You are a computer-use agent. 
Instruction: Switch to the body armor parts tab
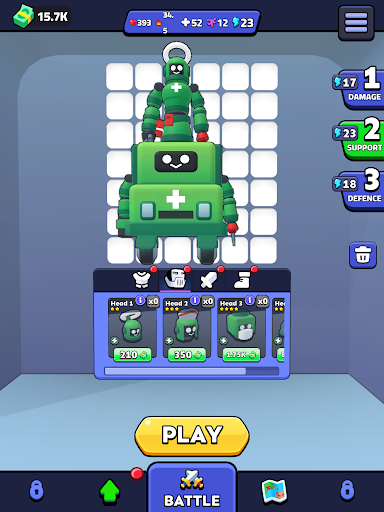pos(142,279)
